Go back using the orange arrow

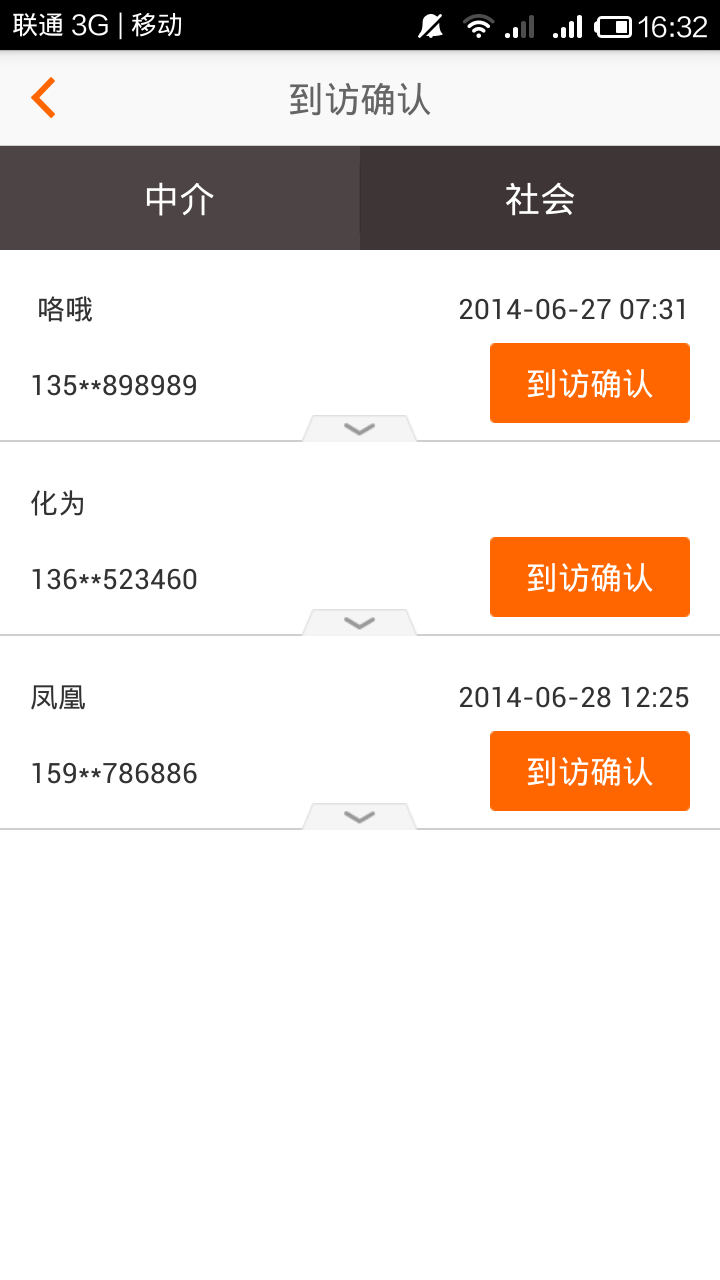43,98
